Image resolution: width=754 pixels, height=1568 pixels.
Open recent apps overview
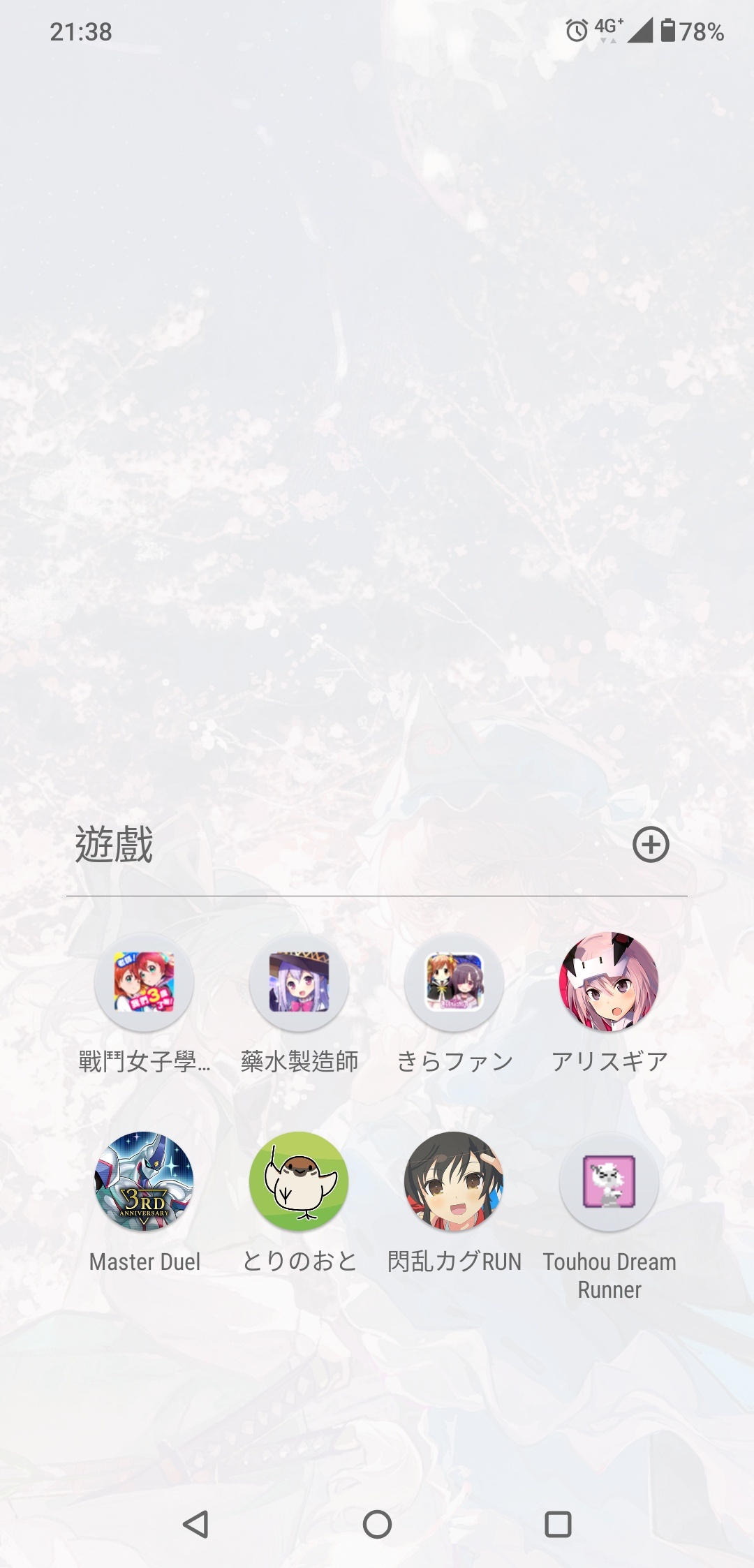tap(558, 1524)
